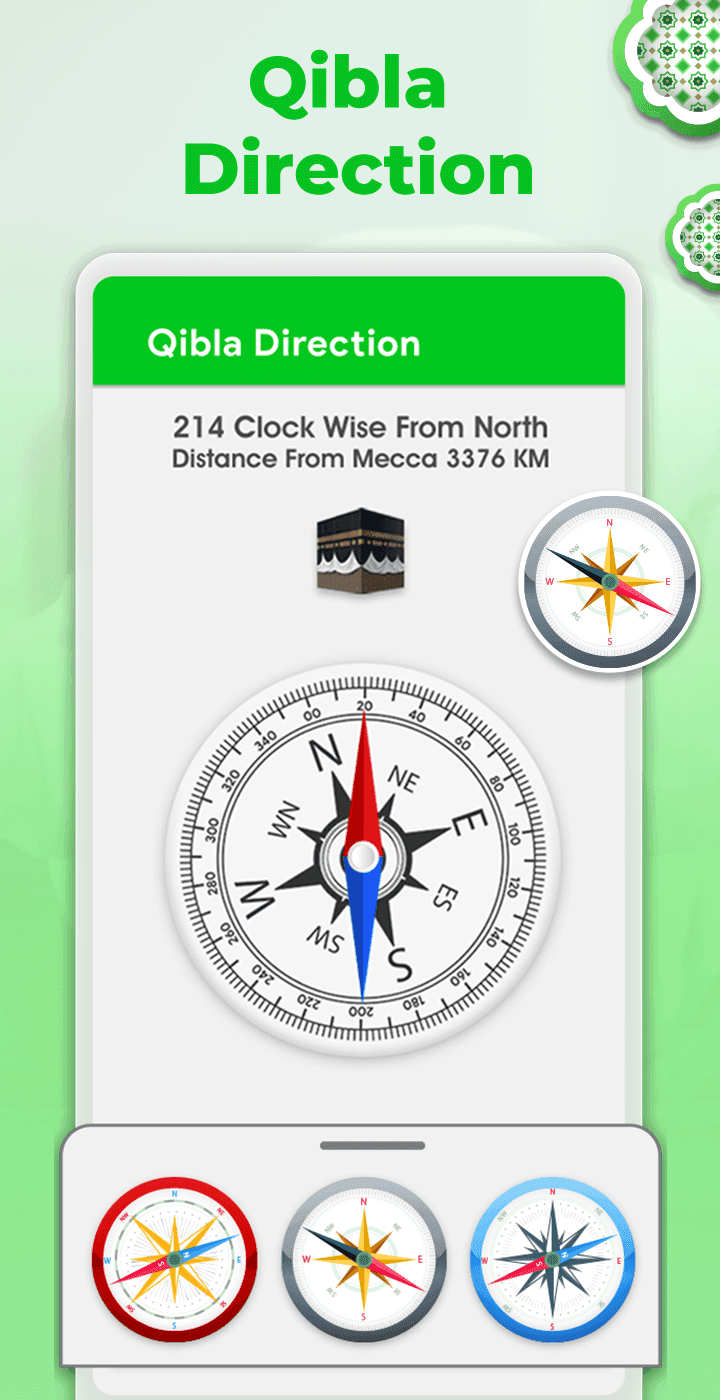
Task: Open details via 214 Clock Wise From North text
Action: coord(360,427)
